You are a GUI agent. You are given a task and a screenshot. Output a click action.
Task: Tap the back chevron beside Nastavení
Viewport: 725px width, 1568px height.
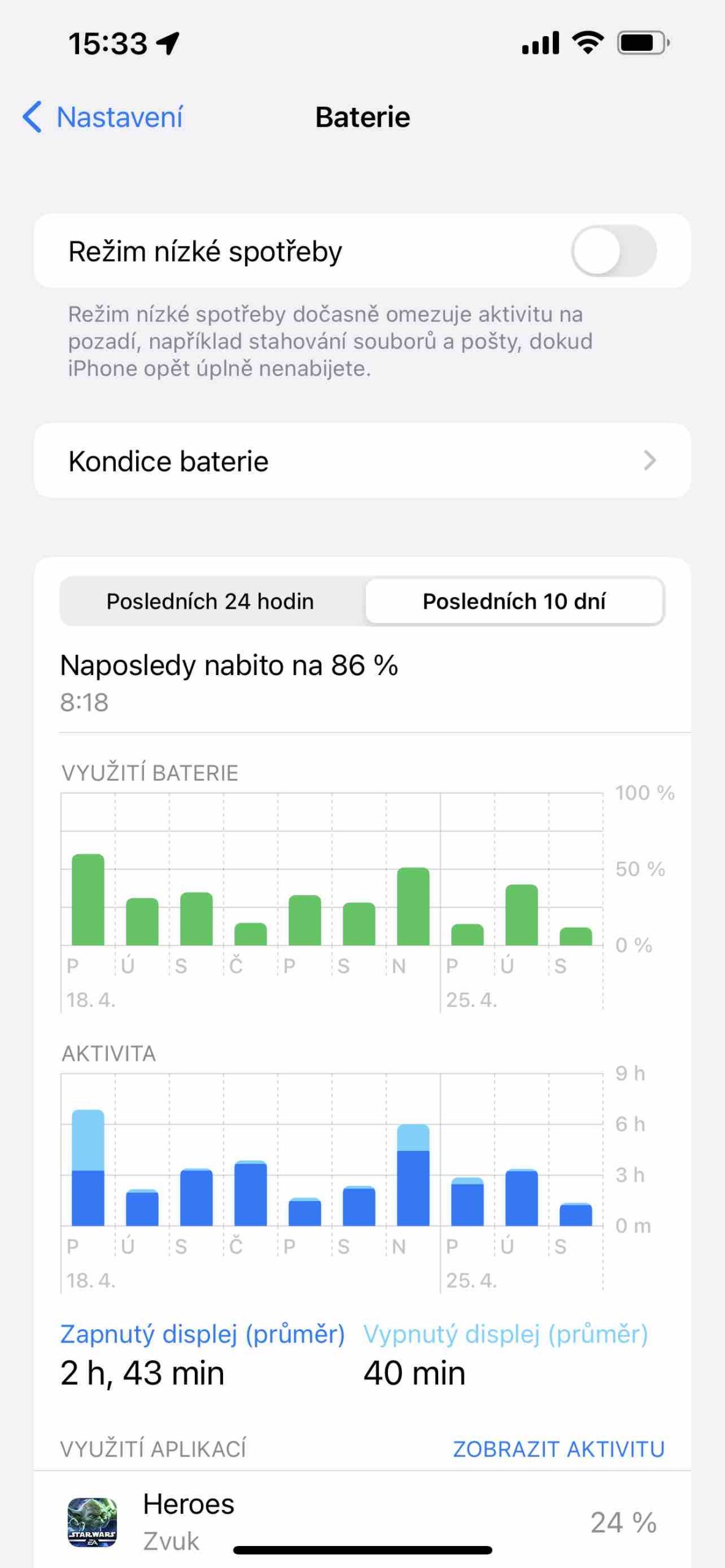tap(32, 117)
